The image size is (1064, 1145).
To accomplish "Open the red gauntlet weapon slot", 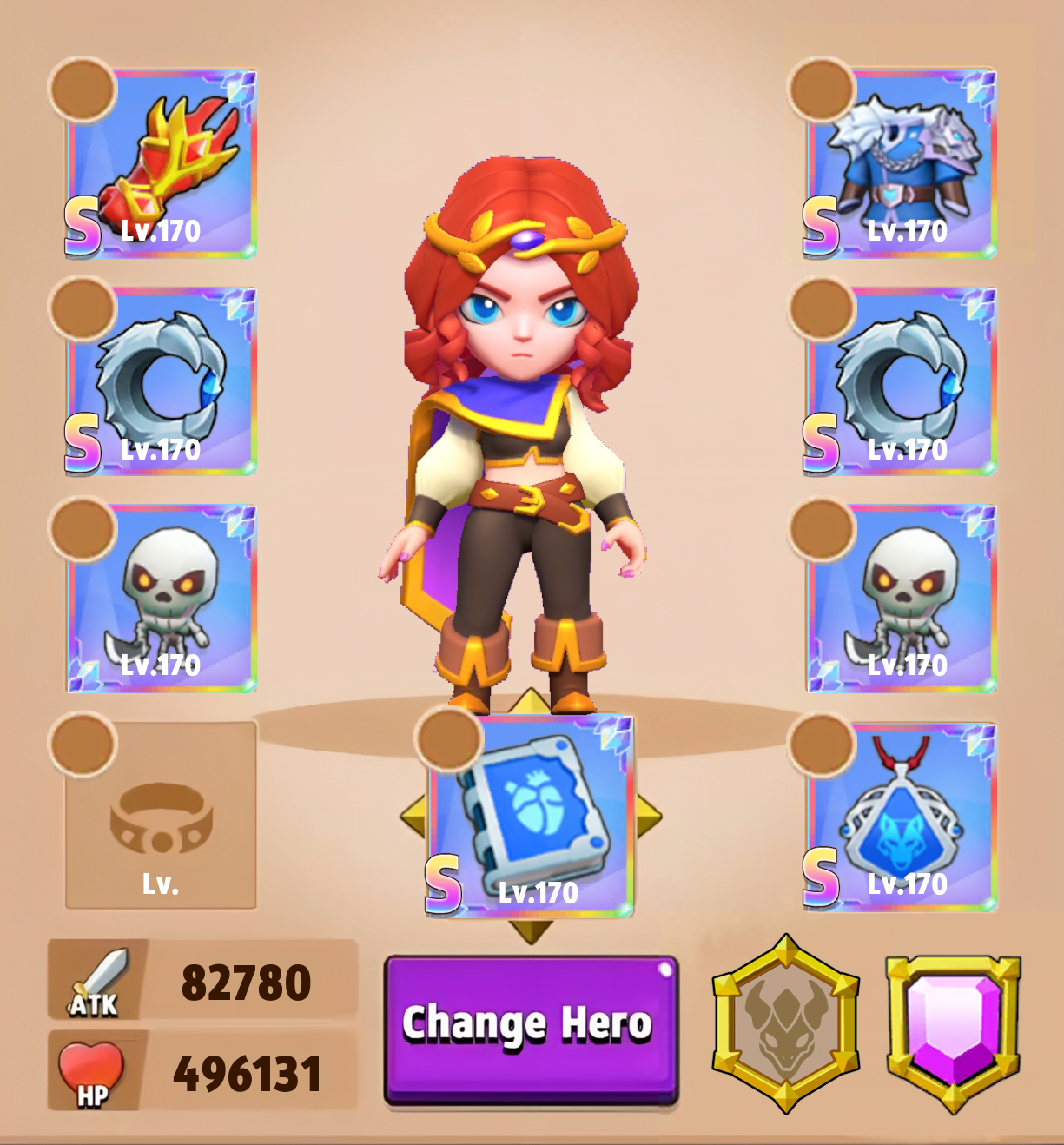I will tap(162, 163).
